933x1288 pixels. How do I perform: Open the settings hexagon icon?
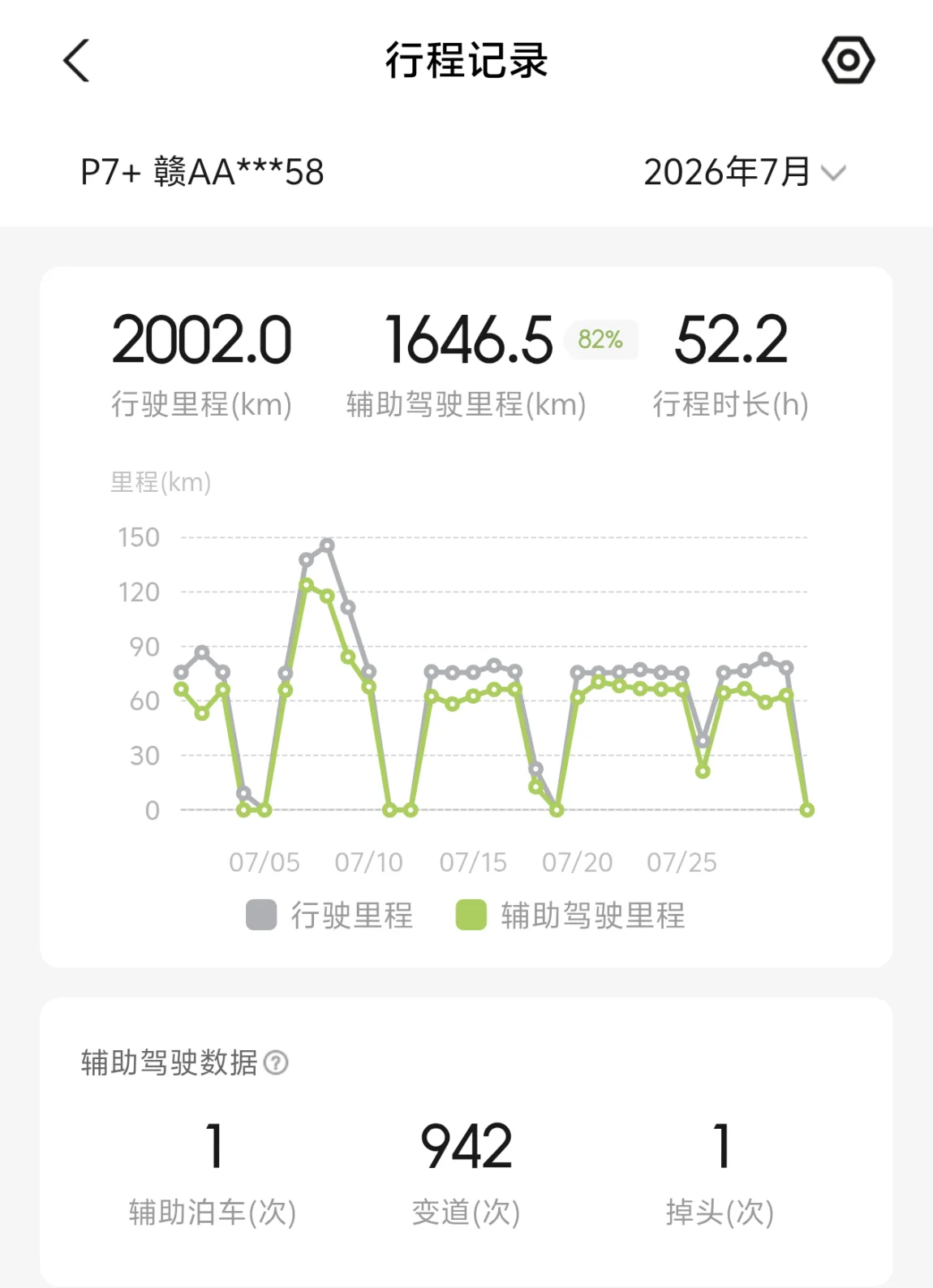click(848, 60)
